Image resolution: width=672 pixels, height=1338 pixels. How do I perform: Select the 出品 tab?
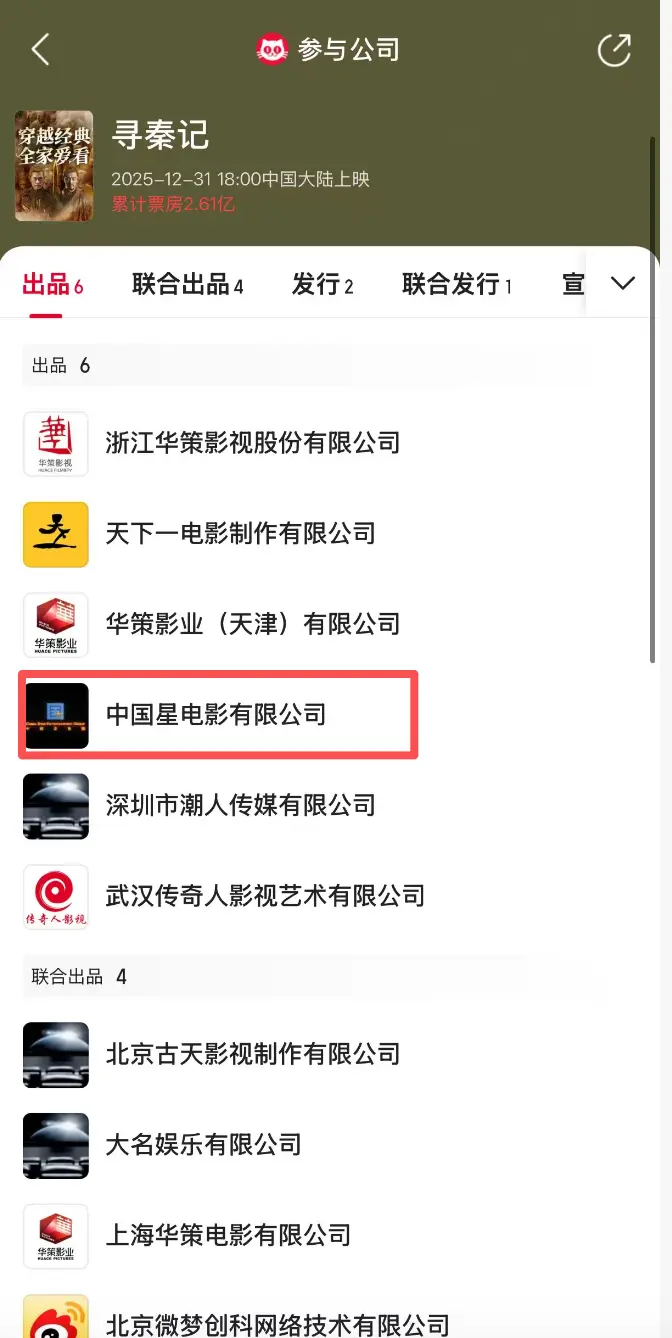[52, 285]
